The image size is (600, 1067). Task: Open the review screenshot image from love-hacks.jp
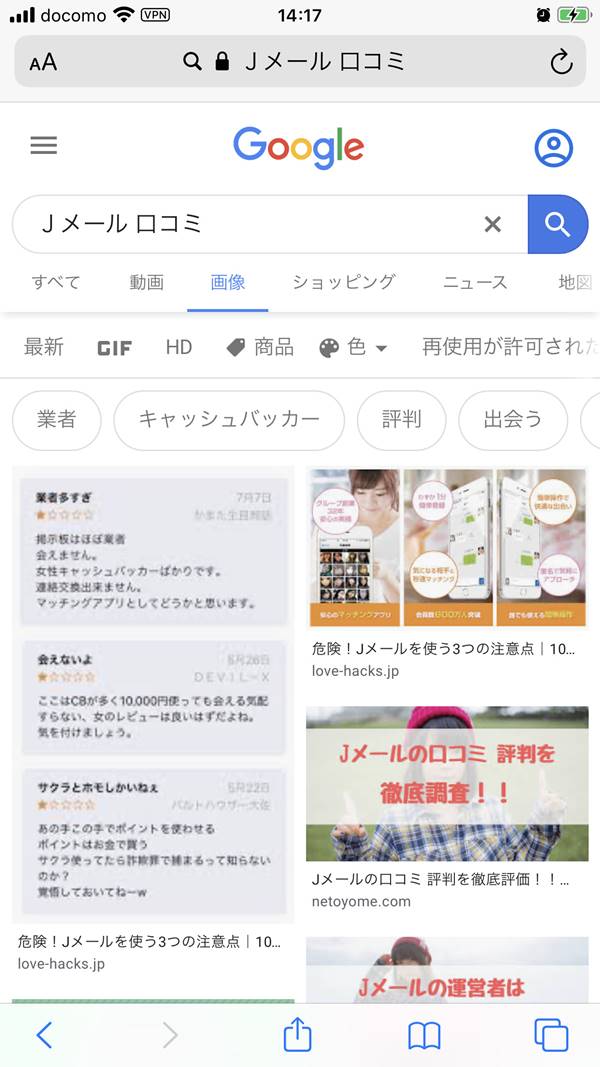pos(153,695)
